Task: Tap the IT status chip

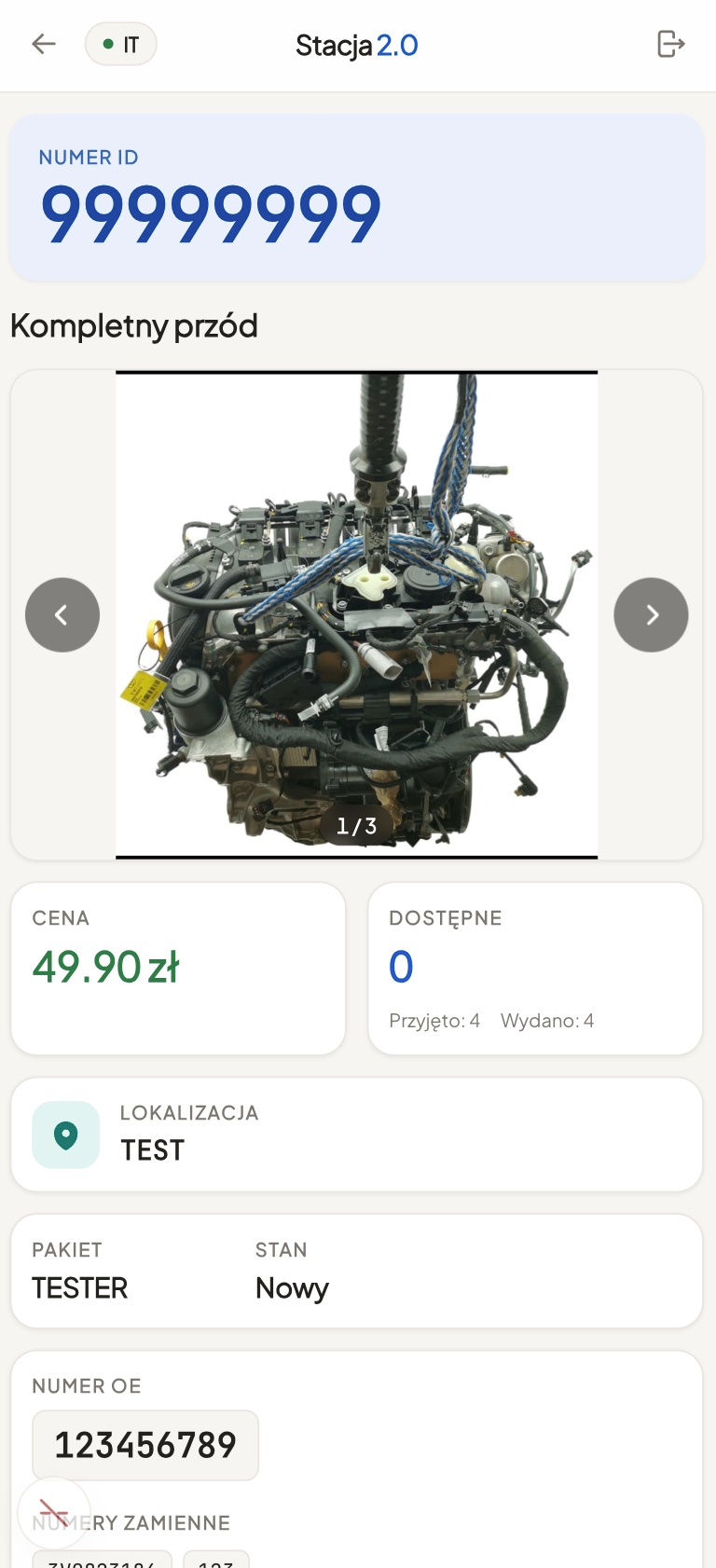Action: coord(121,45)
